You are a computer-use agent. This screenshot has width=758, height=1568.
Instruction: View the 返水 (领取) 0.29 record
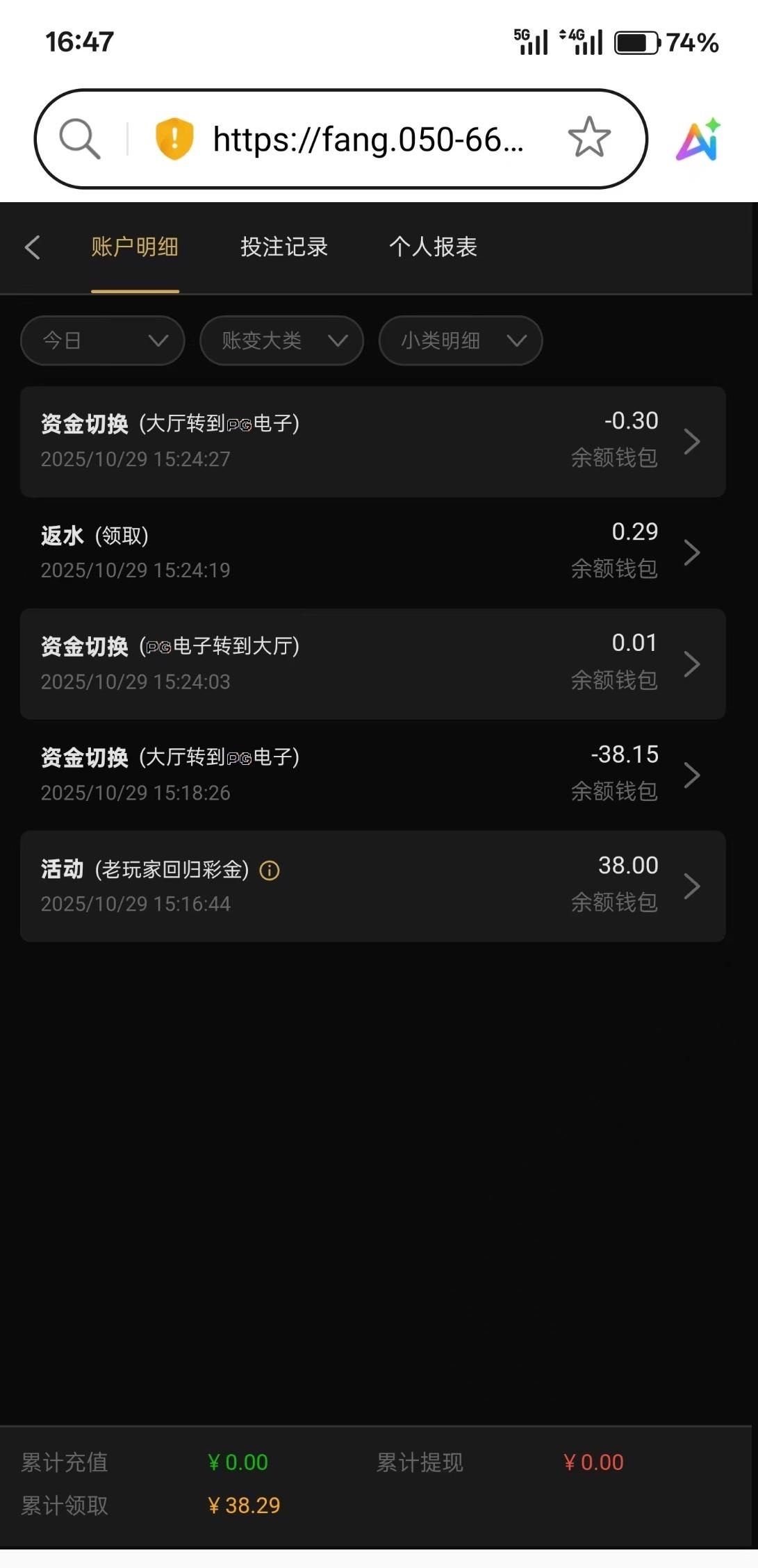(372, 552)
